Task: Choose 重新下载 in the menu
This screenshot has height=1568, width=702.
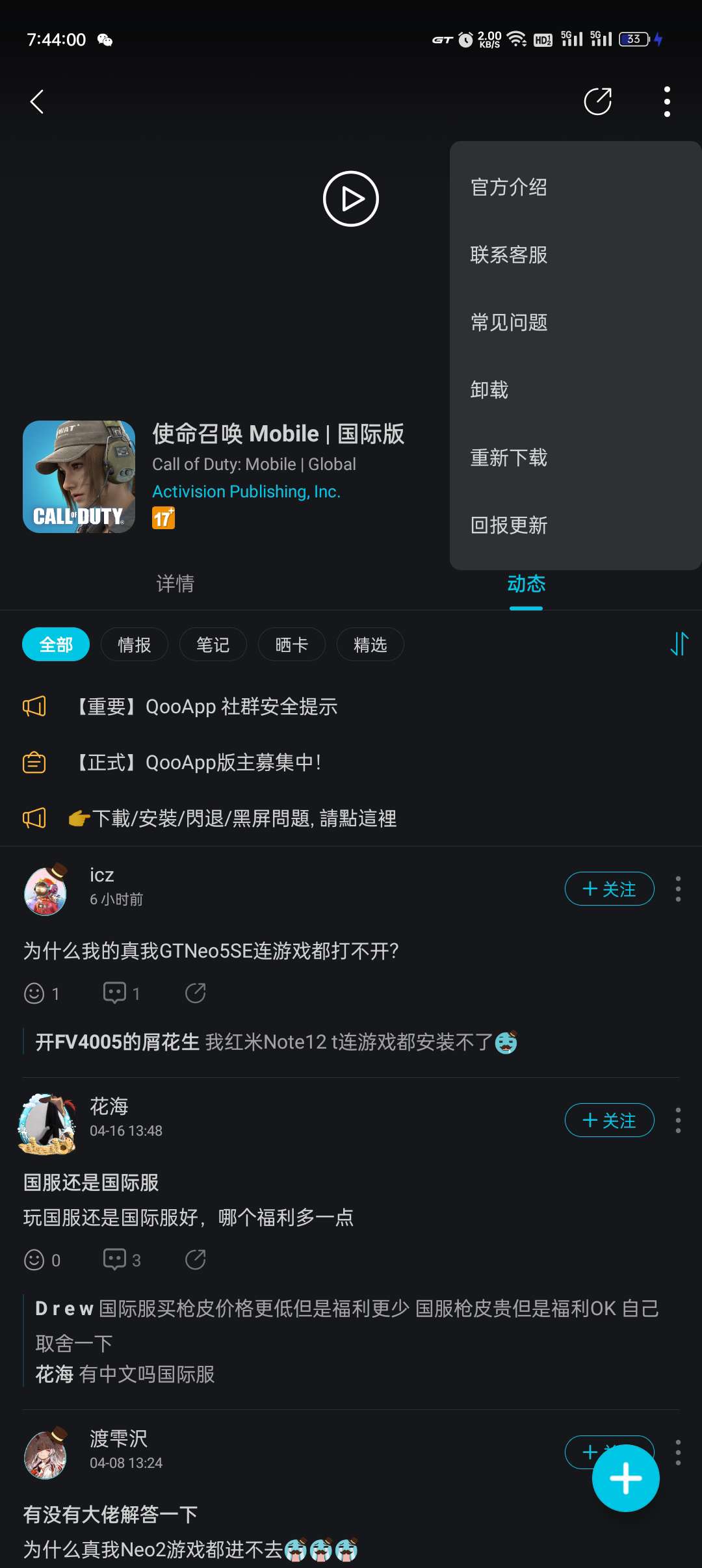Action: click(509, 458)
